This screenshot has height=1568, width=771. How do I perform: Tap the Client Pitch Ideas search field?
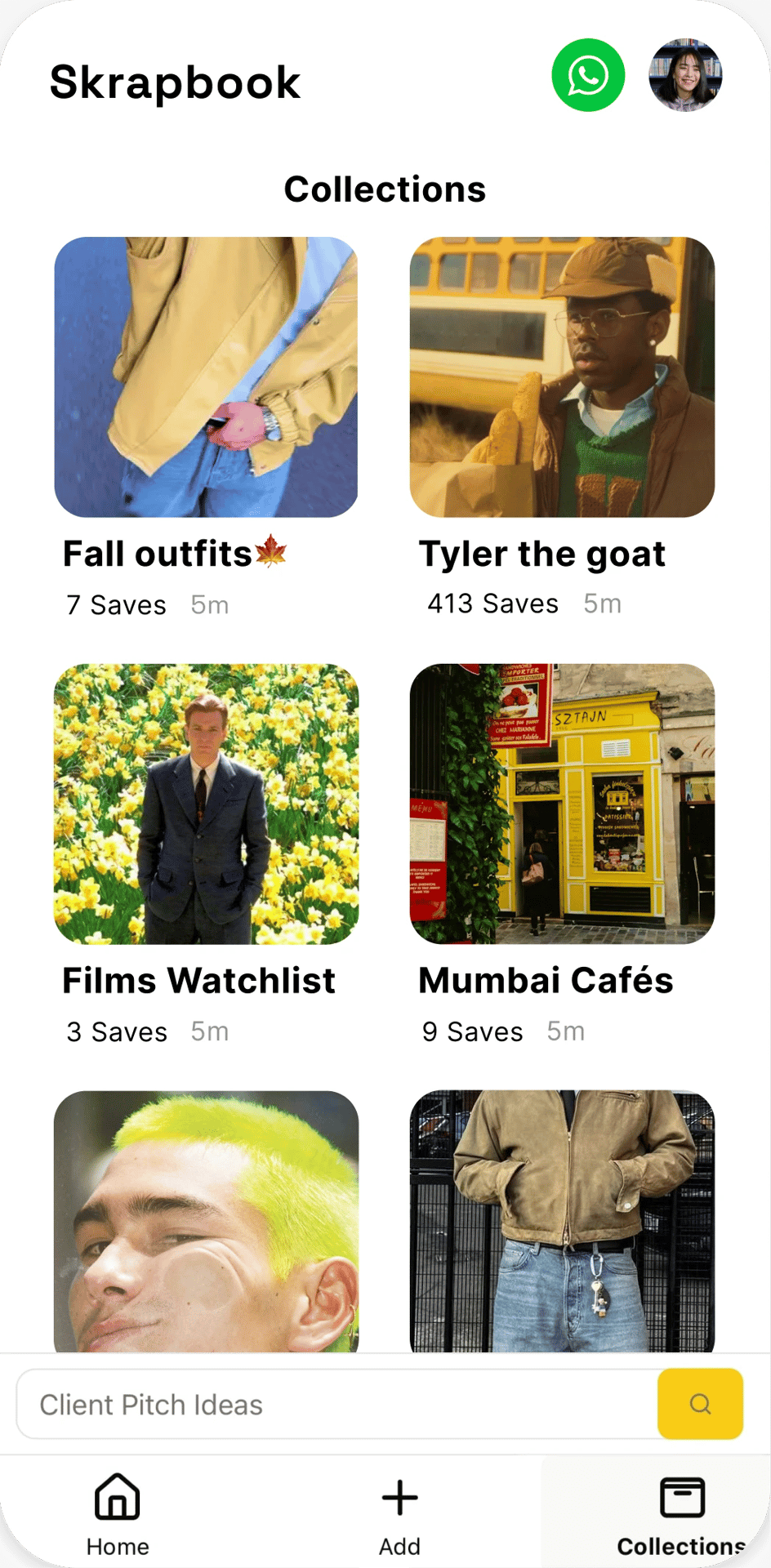(x=327, y=1404)
